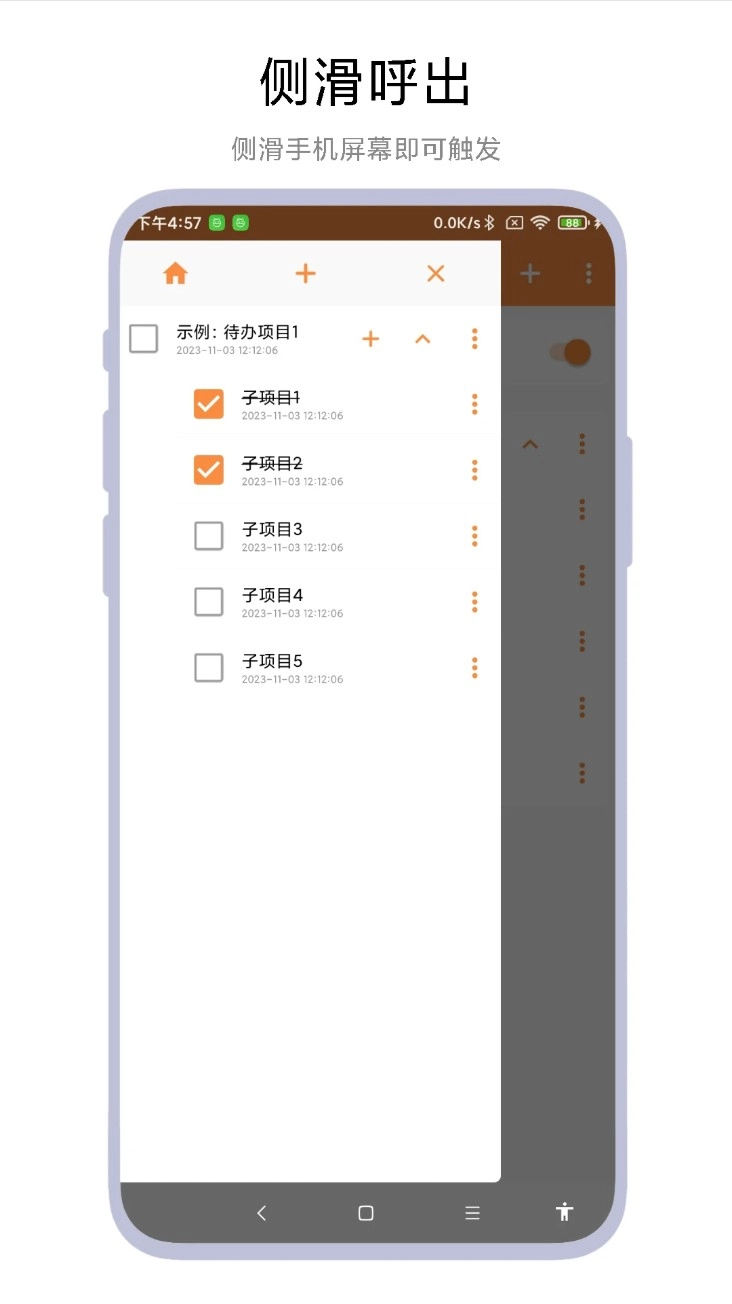Tap the plus icon in the background app toolbar
Viewport: 732px width, 1304px height.
pos(529,272)
